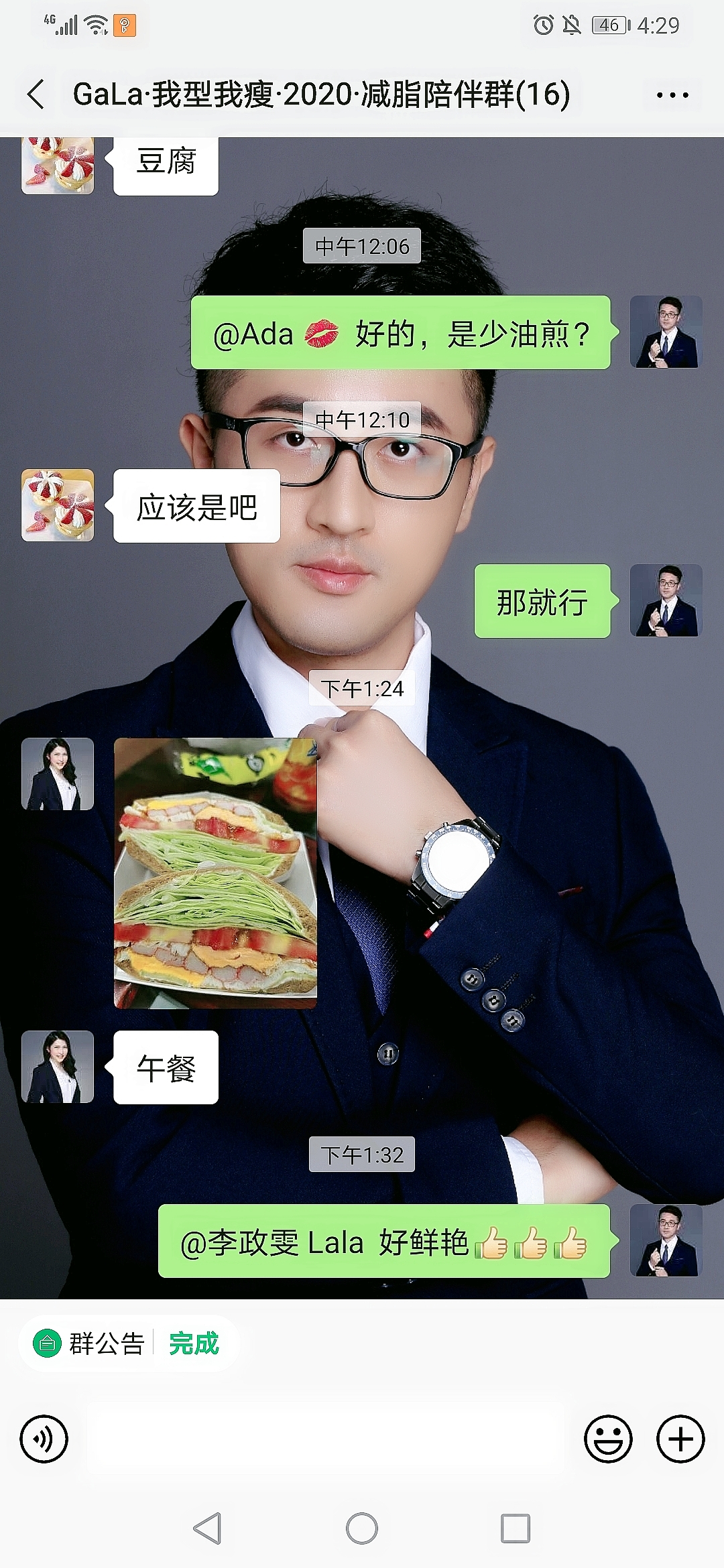Go back from the group chat
This screenshot has height=1568, width=724.
tap(37, 94)
